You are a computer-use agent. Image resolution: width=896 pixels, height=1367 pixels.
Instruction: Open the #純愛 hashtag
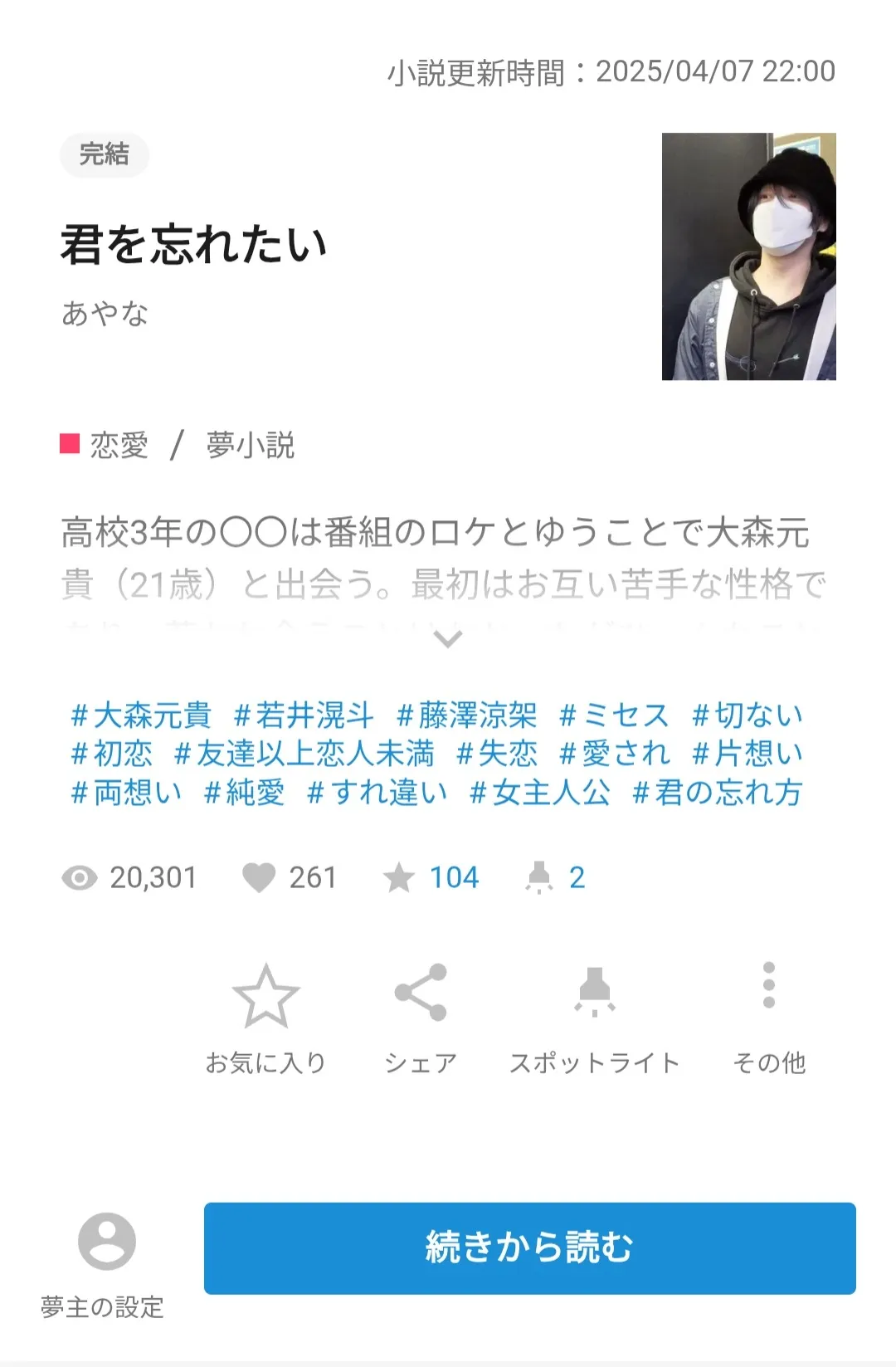pos(245,793)
